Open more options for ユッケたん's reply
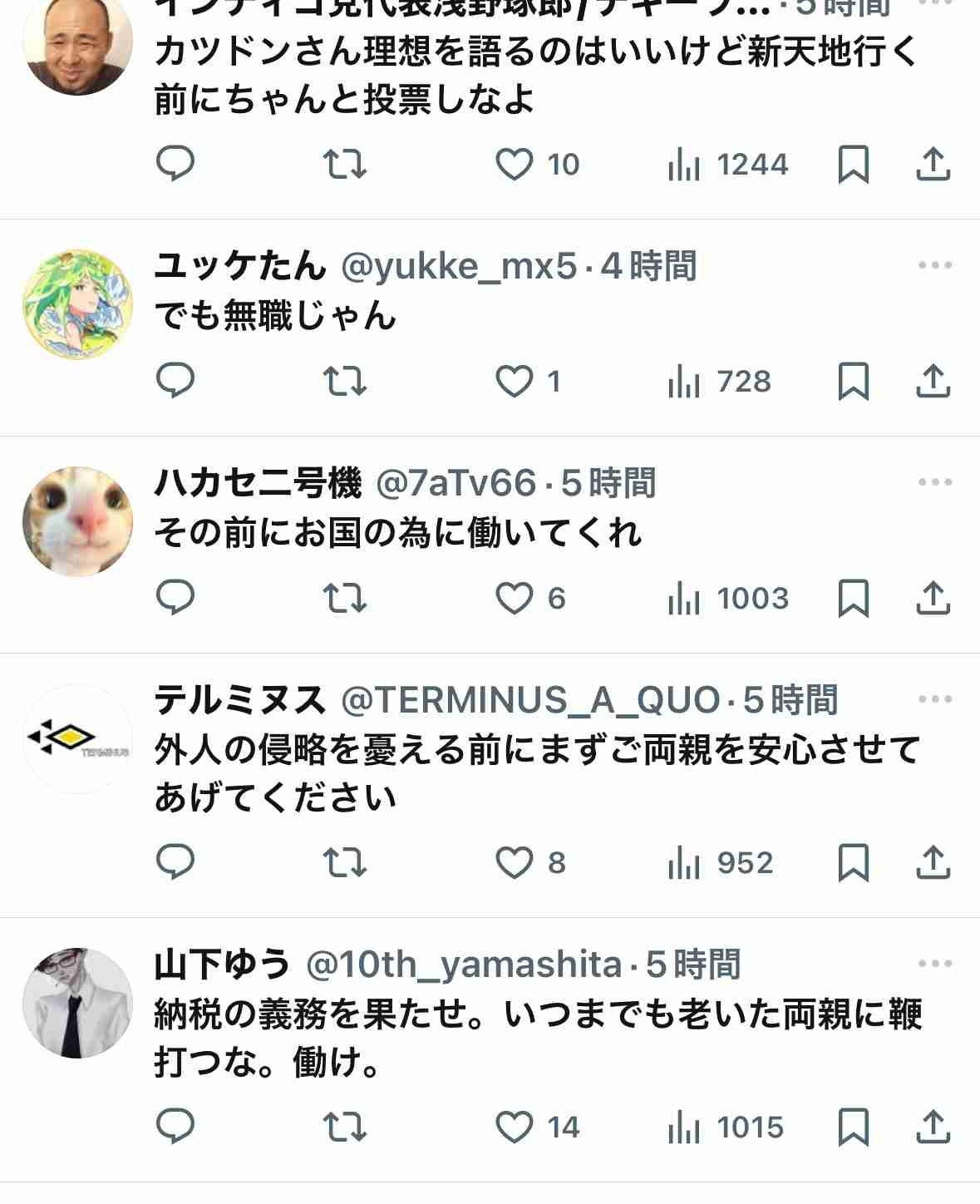Image resolution: width=980 pixels, height=1204 pixels. coord(935,266)
